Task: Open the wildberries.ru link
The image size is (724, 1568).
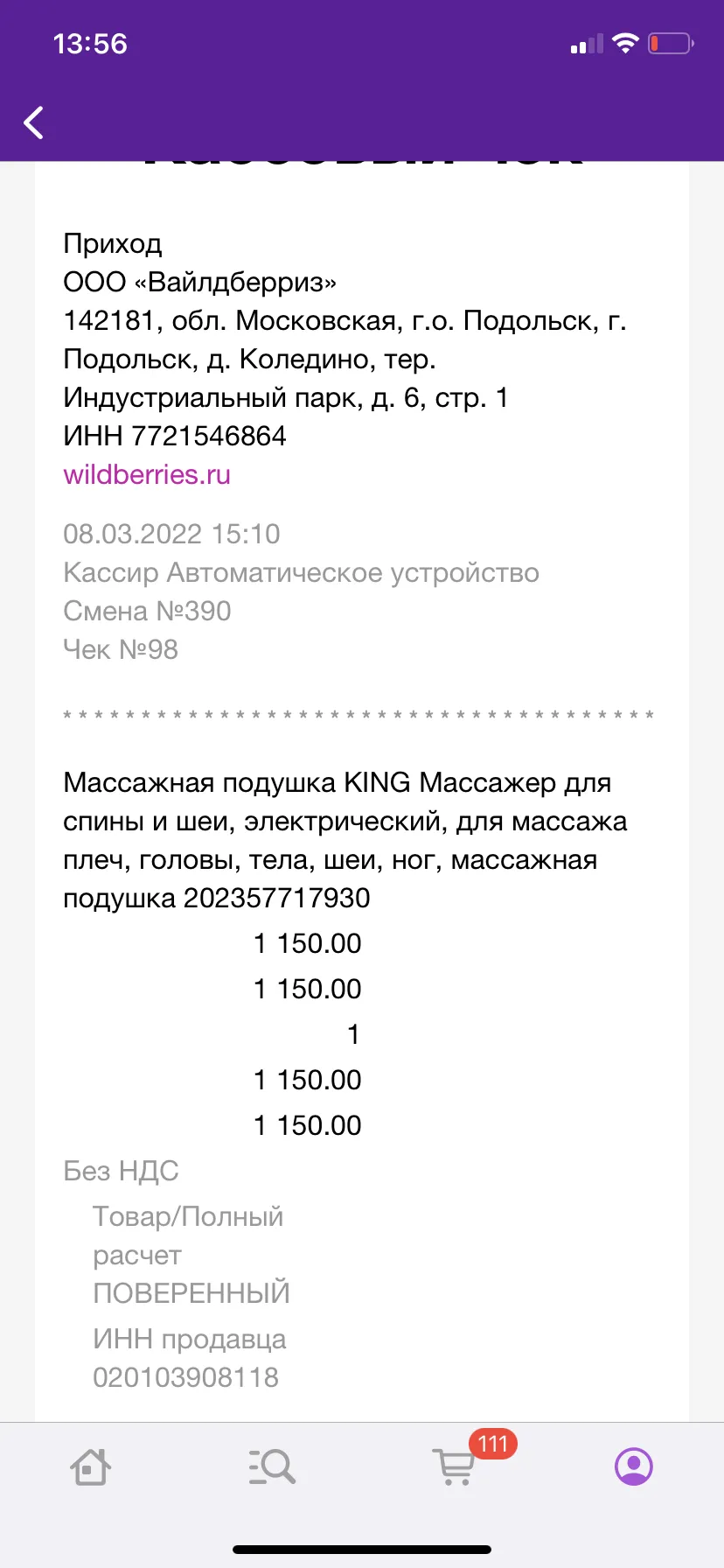Action: [147, 474]
